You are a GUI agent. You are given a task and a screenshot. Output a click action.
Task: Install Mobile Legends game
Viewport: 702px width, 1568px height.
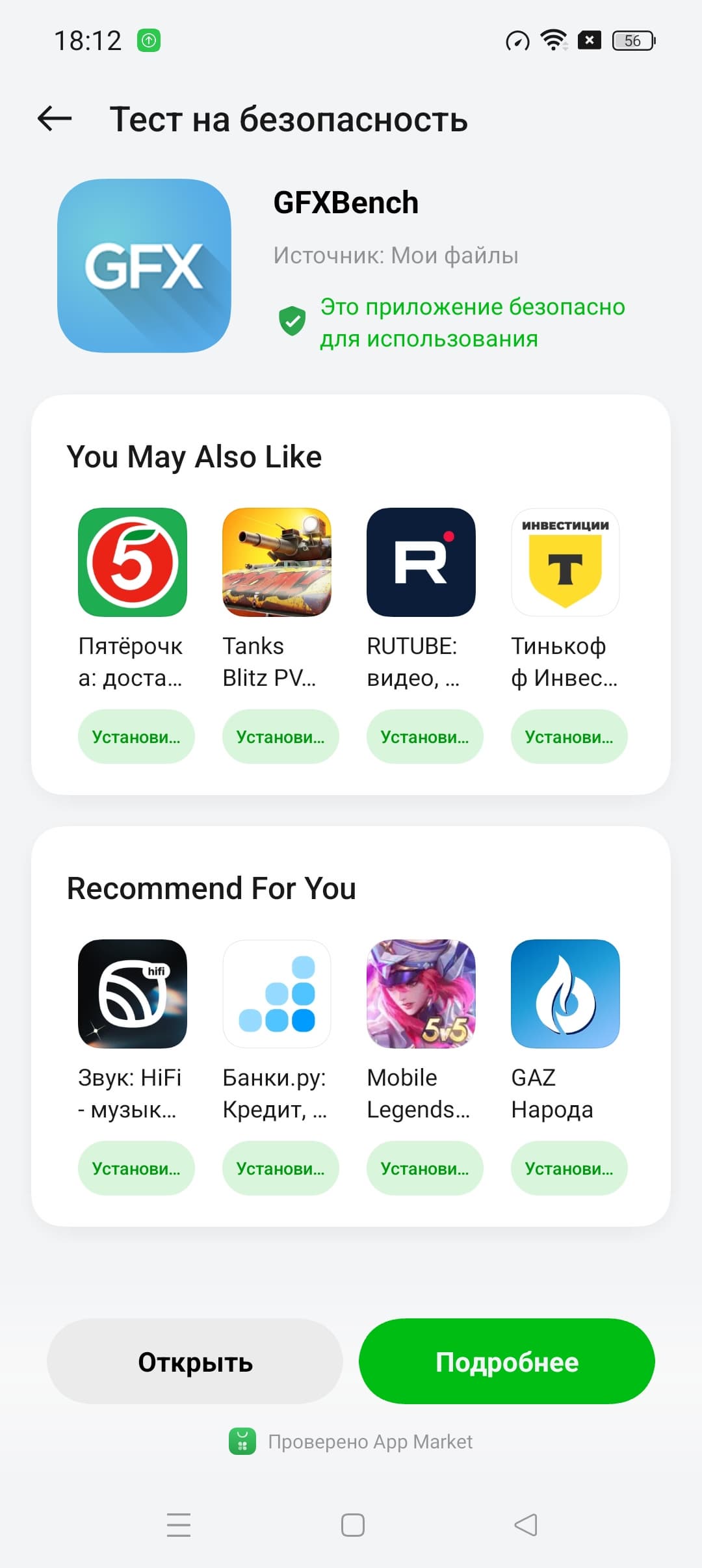click(x=424, y=1168)
